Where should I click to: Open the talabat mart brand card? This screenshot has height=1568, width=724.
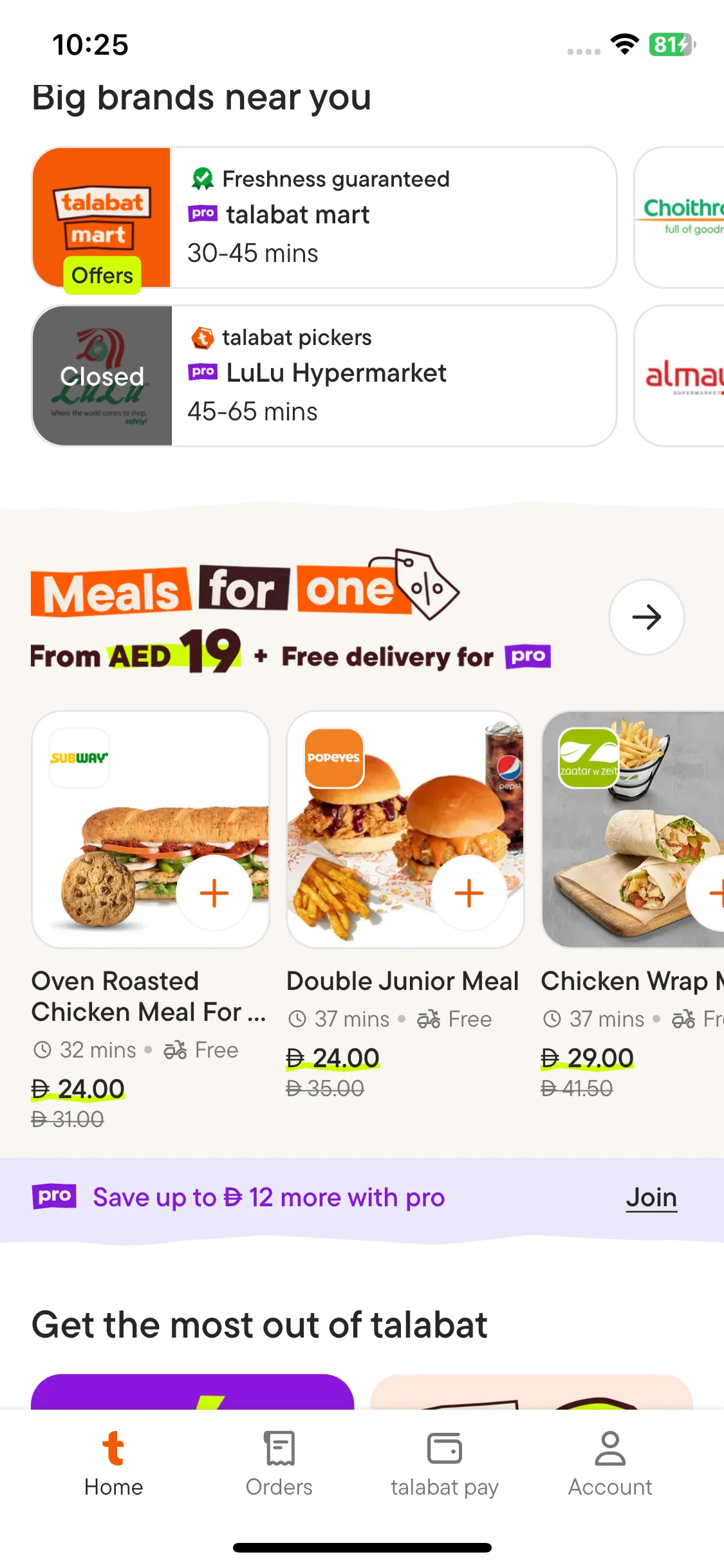coord(324,218)
